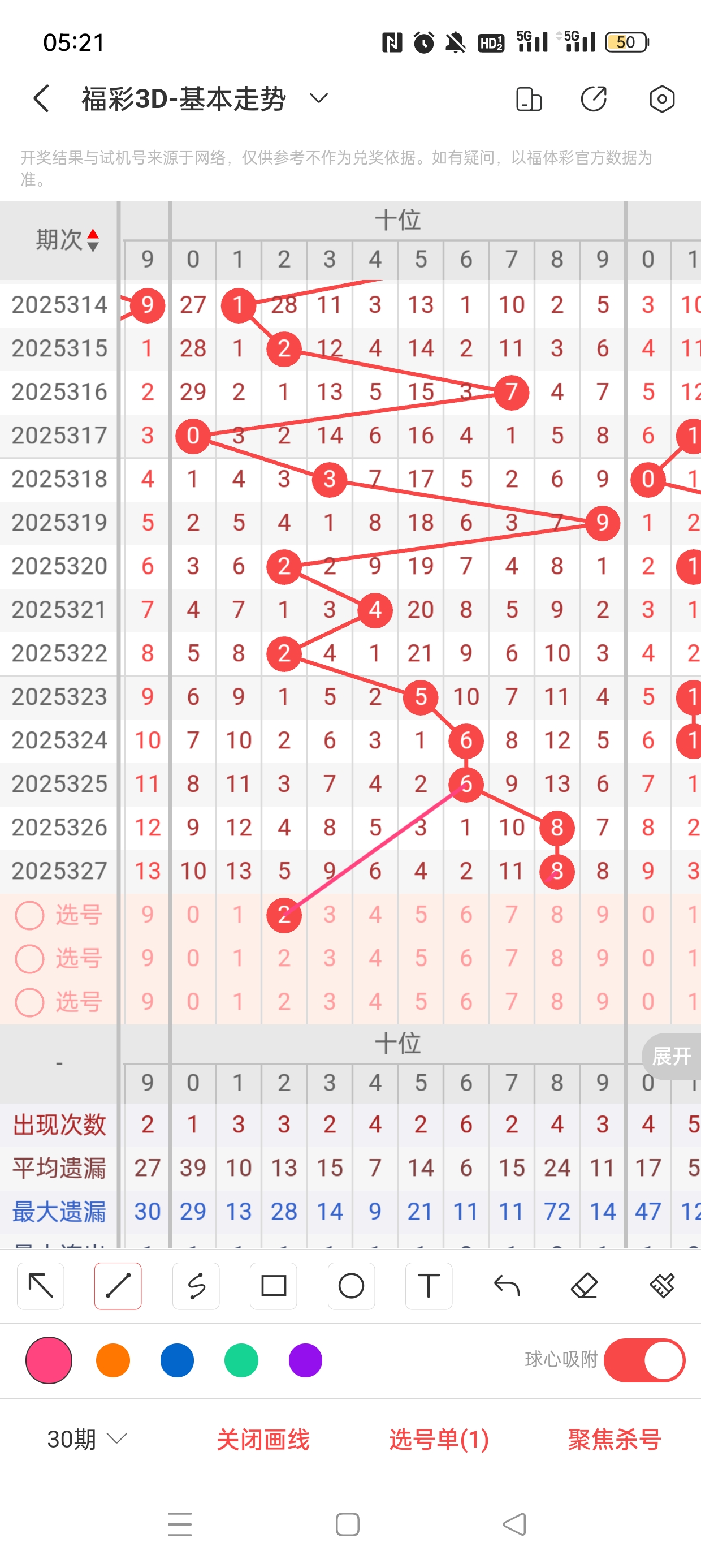Open the share icon in the top bar
Screen dimensions: 701x1568
click(x=593, y=98)
